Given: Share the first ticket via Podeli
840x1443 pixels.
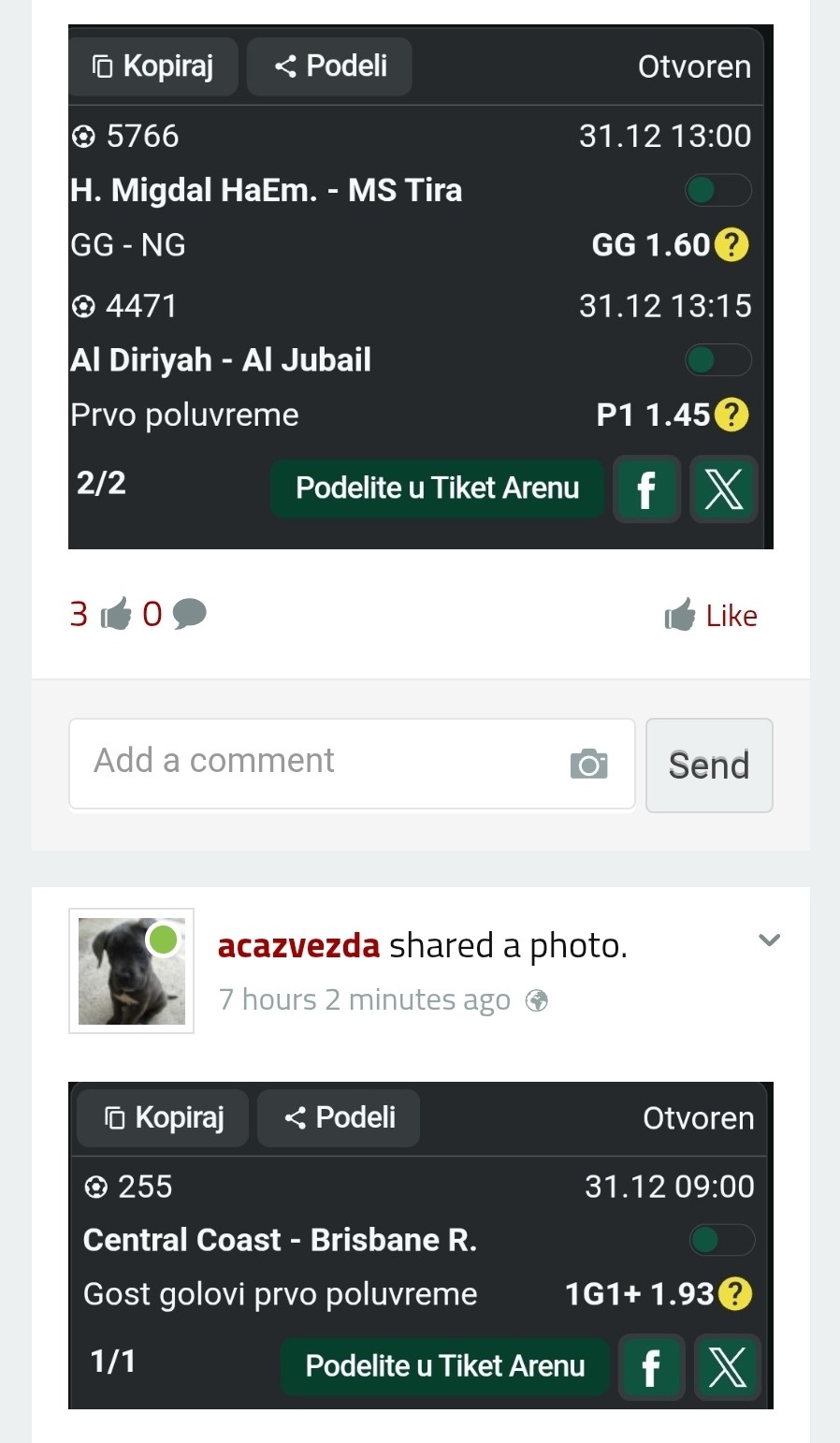Looking at the screenshot, I should [x=329, y=66].
